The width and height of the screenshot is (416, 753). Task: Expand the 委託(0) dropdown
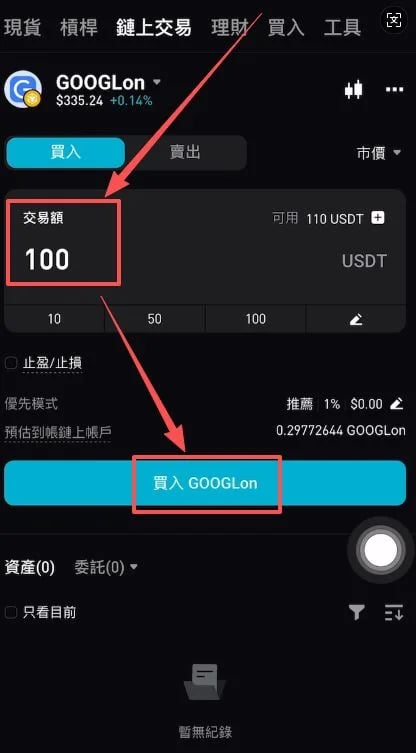pos(106,568)
